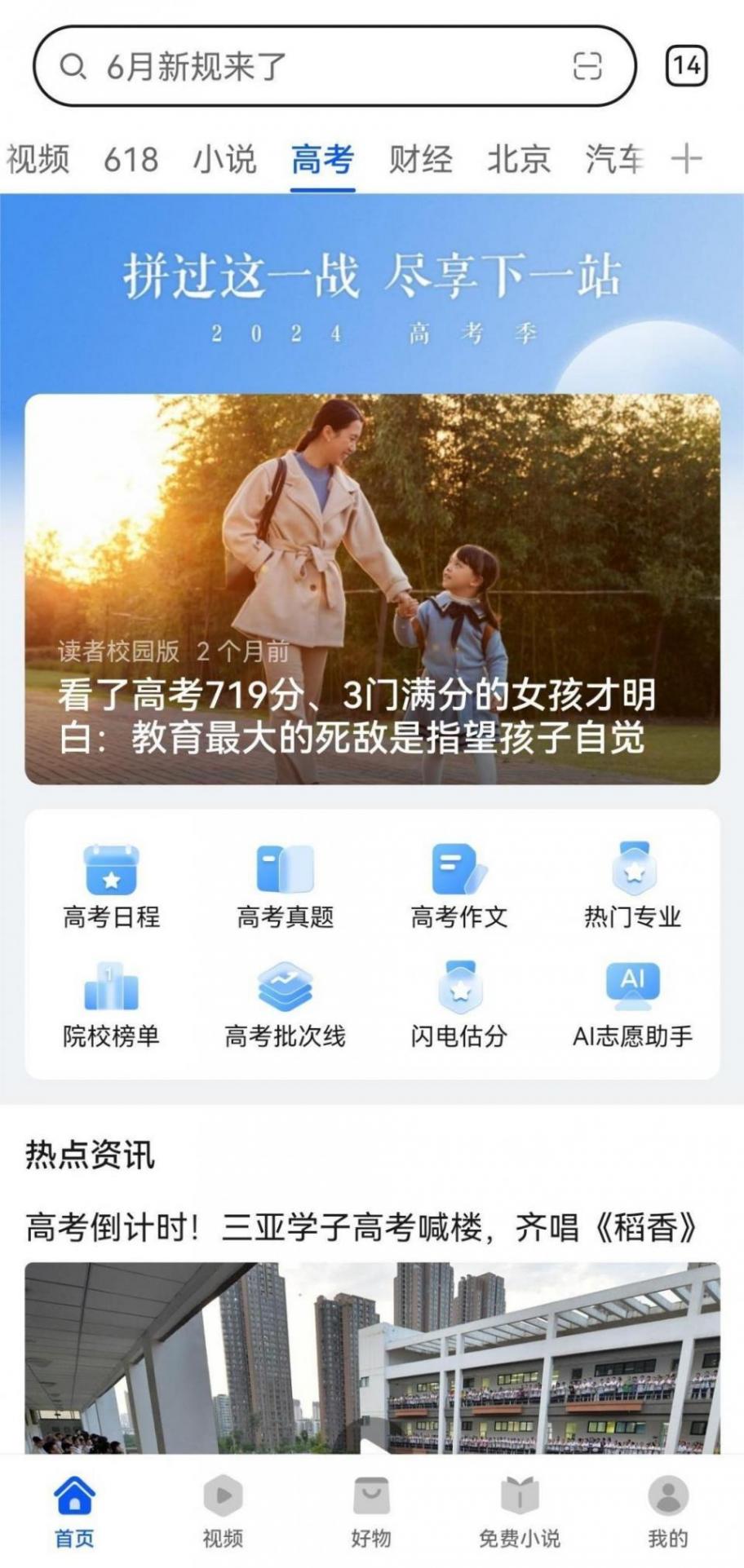This screenshot has width=744, height=1568.
Task: Switch to the 财经 channel tab
Action: (420, 158)
